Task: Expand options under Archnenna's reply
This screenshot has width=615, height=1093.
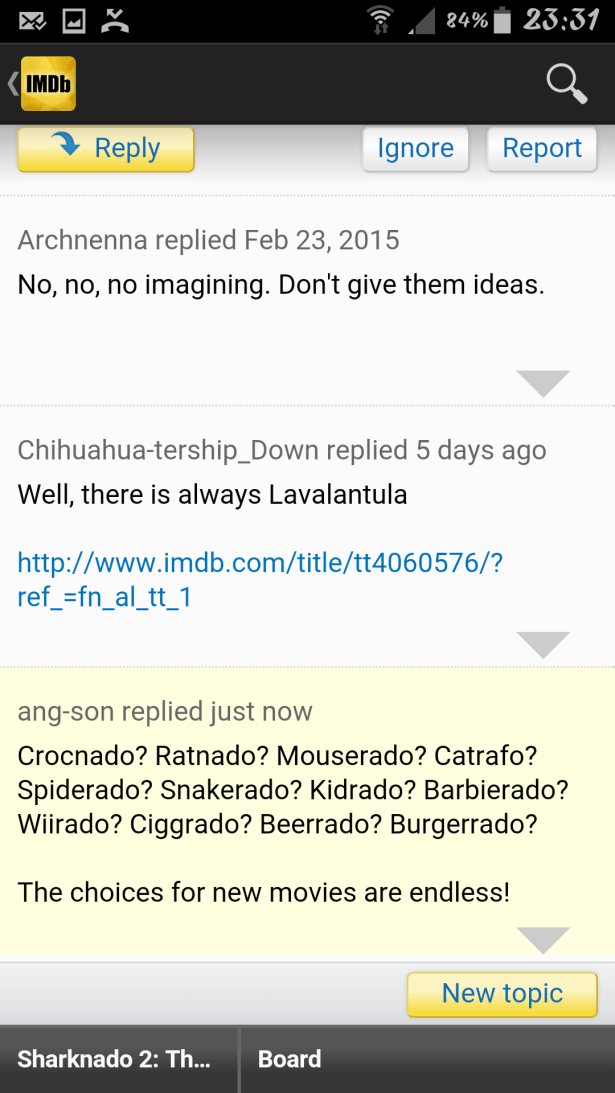Action: coord(543,383)
